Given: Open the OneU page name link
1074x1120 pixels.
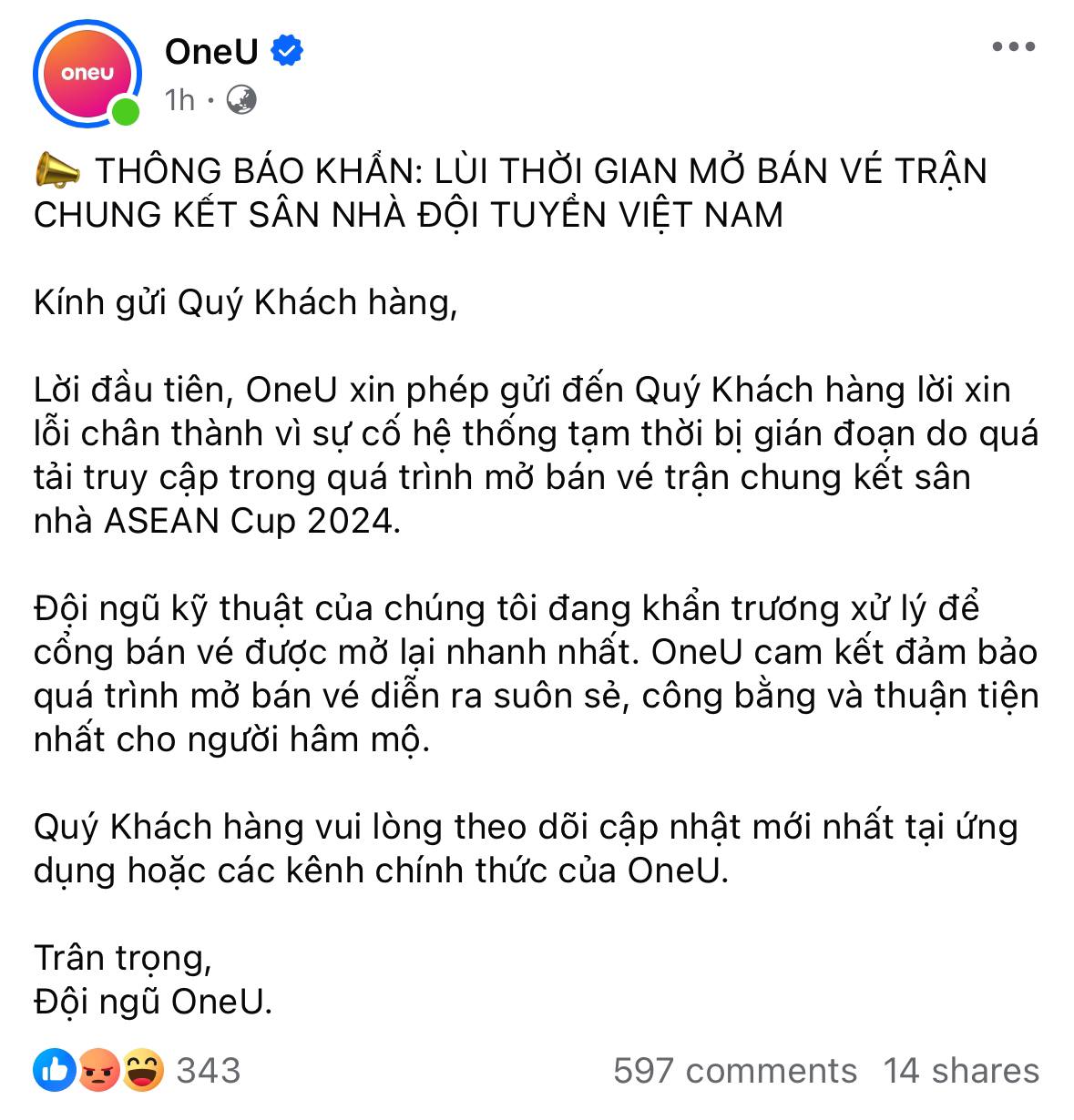Looking at the screenshot, I should pos(211,53).
